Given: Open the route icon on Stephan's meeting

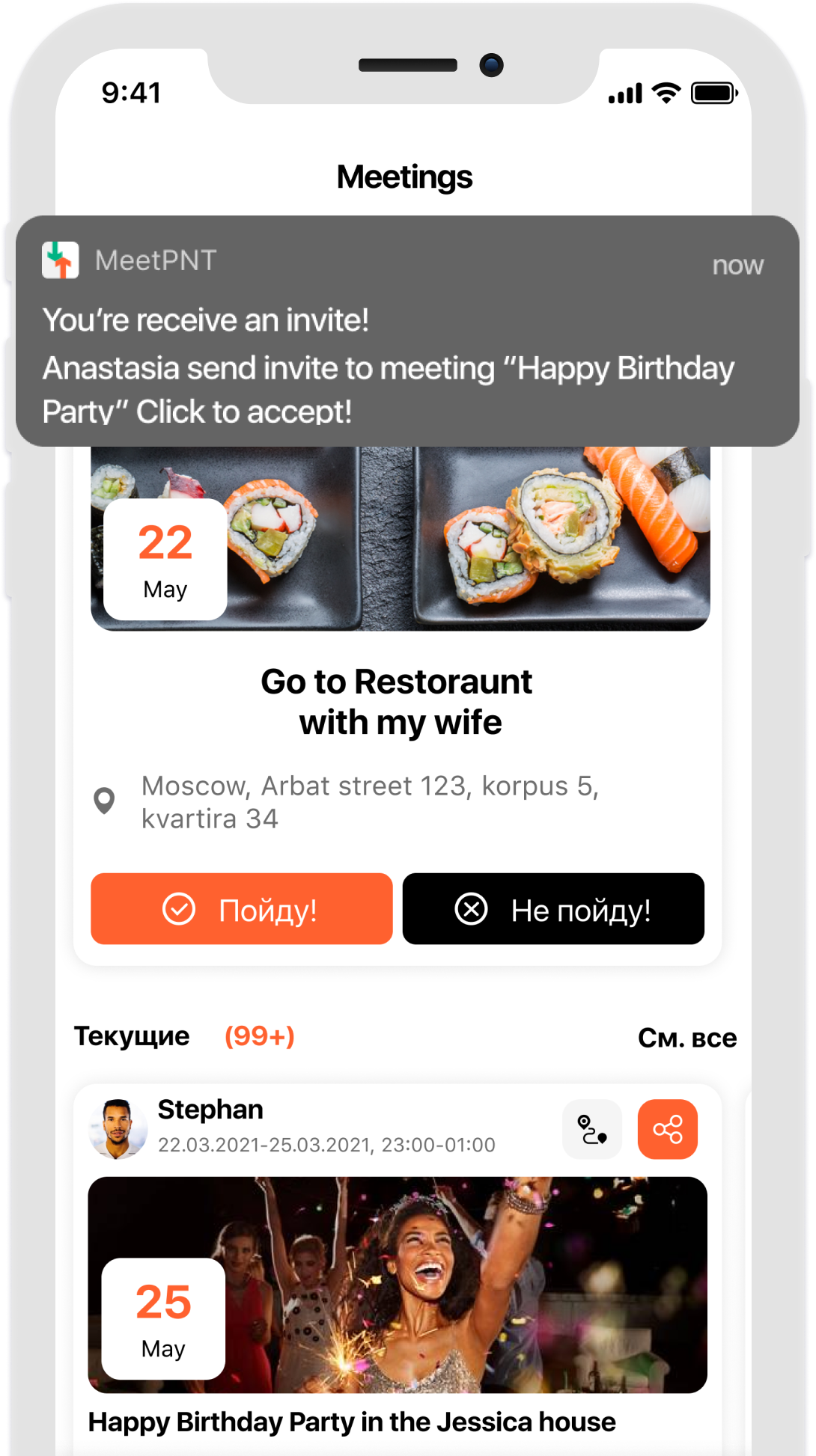Looking at the screenshot, I should tap(591, 1129).
